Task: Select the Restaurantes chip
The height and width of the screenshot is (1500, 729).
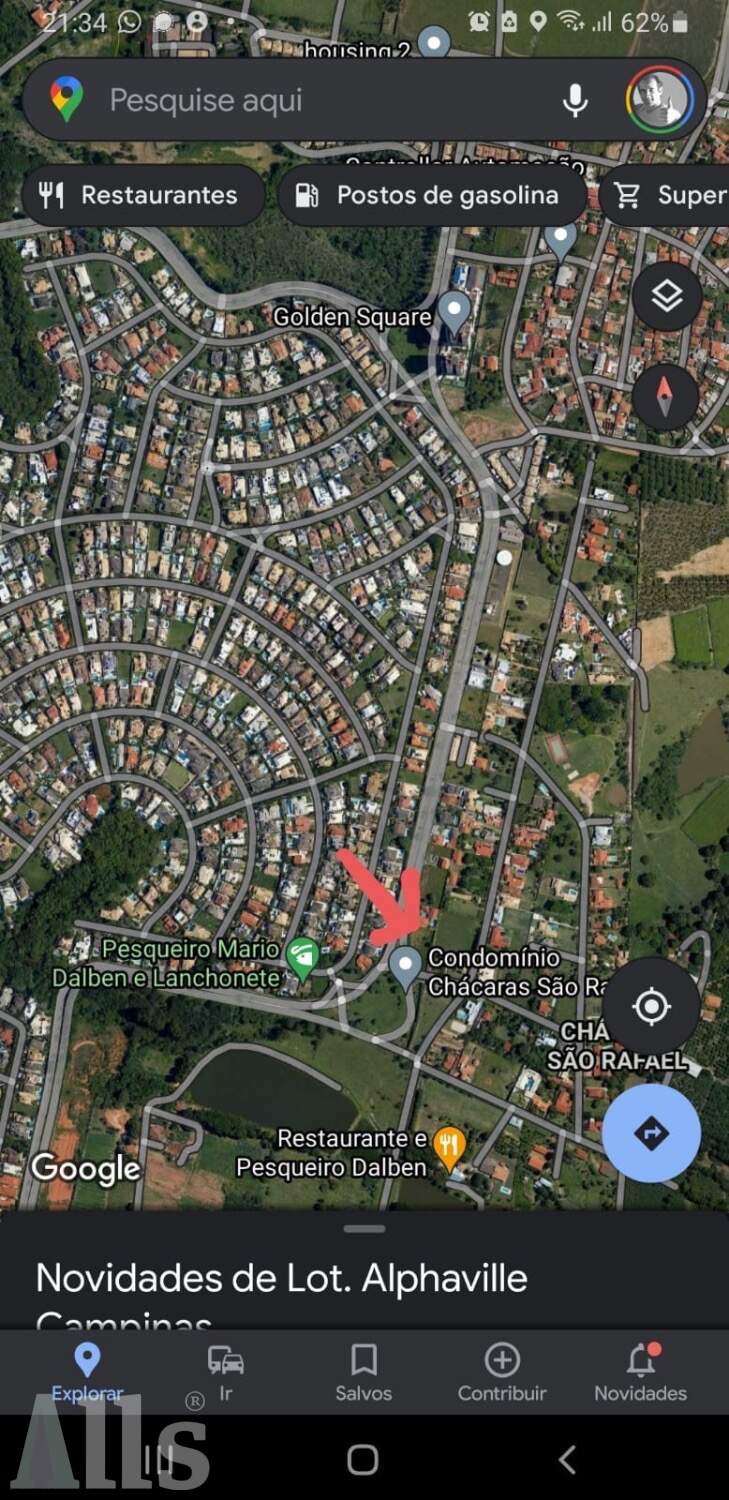Action: [x=140, y=195]
